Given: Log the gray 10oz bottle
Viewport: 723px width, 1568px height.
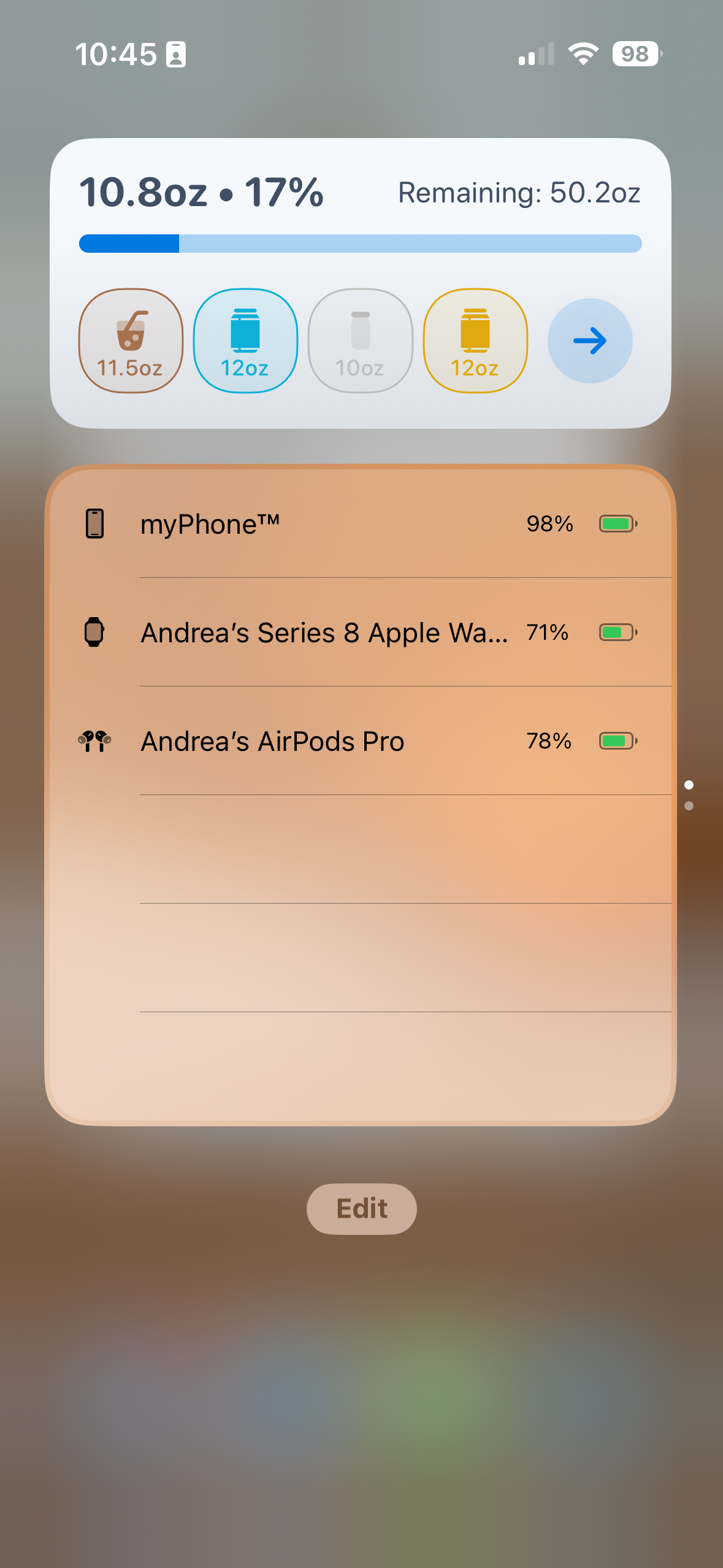Looking at the screenshot, I should coord(360,341).
